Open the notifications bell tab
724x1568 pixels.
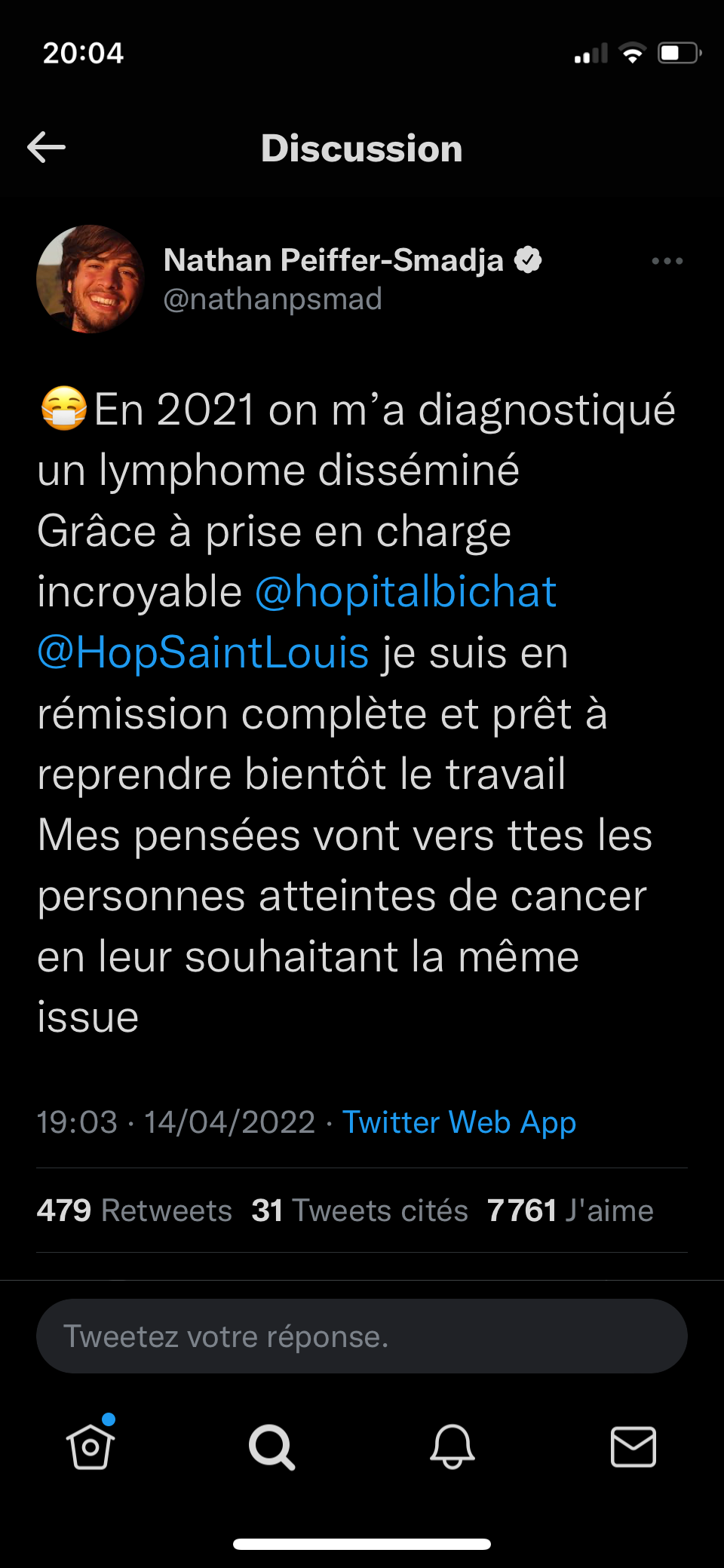(x=452, y=1447)
